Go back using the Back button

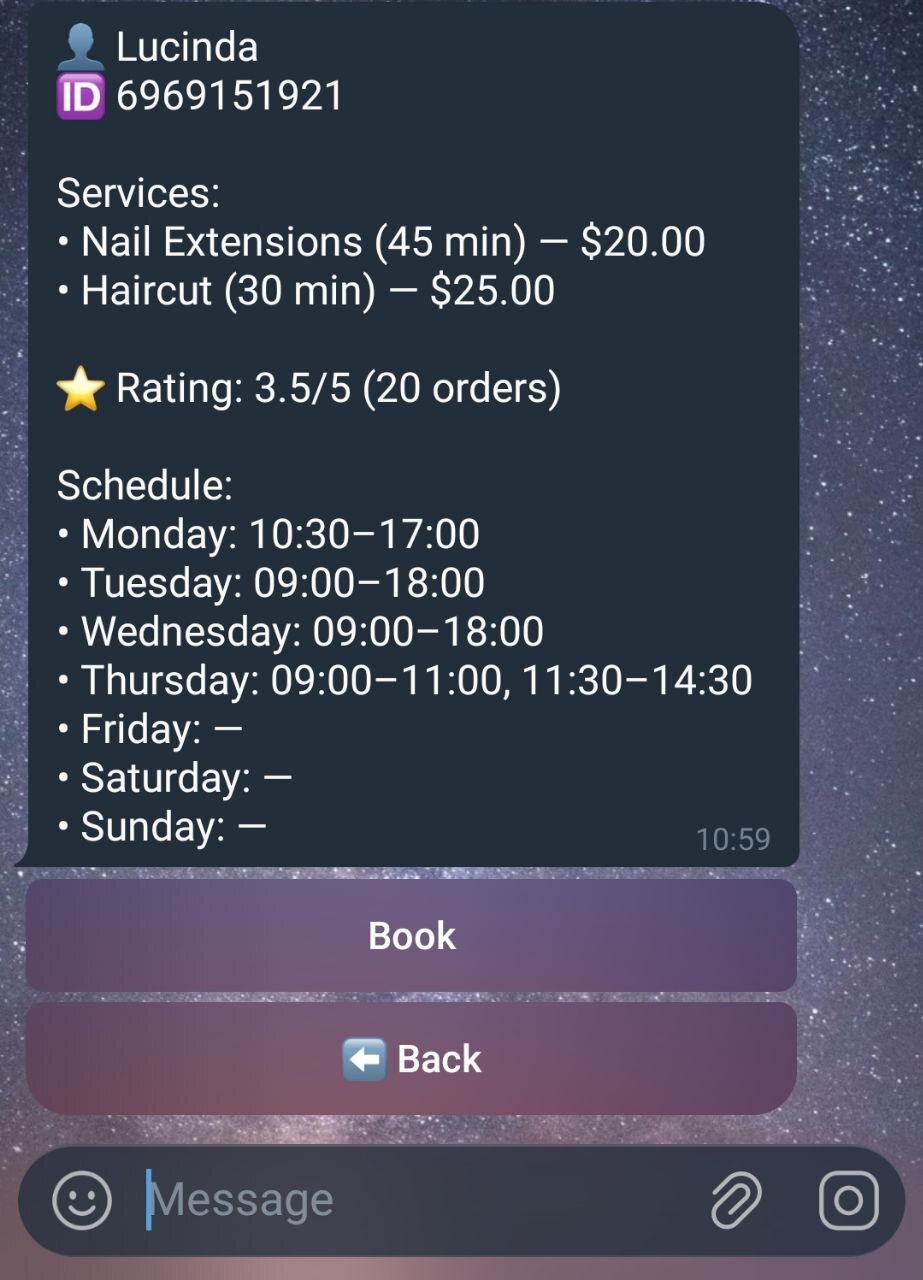[411, 1059]
